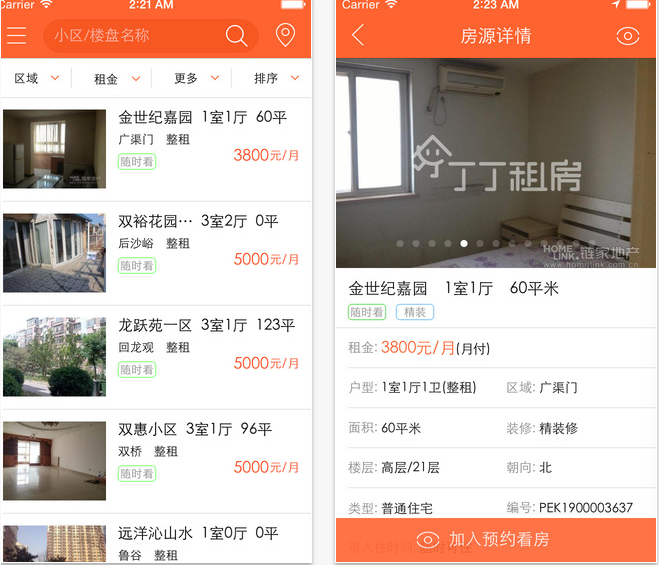Viewport: 659px width, 565px height.
Task: Go back from 房源详情
Action: [358, 36]
